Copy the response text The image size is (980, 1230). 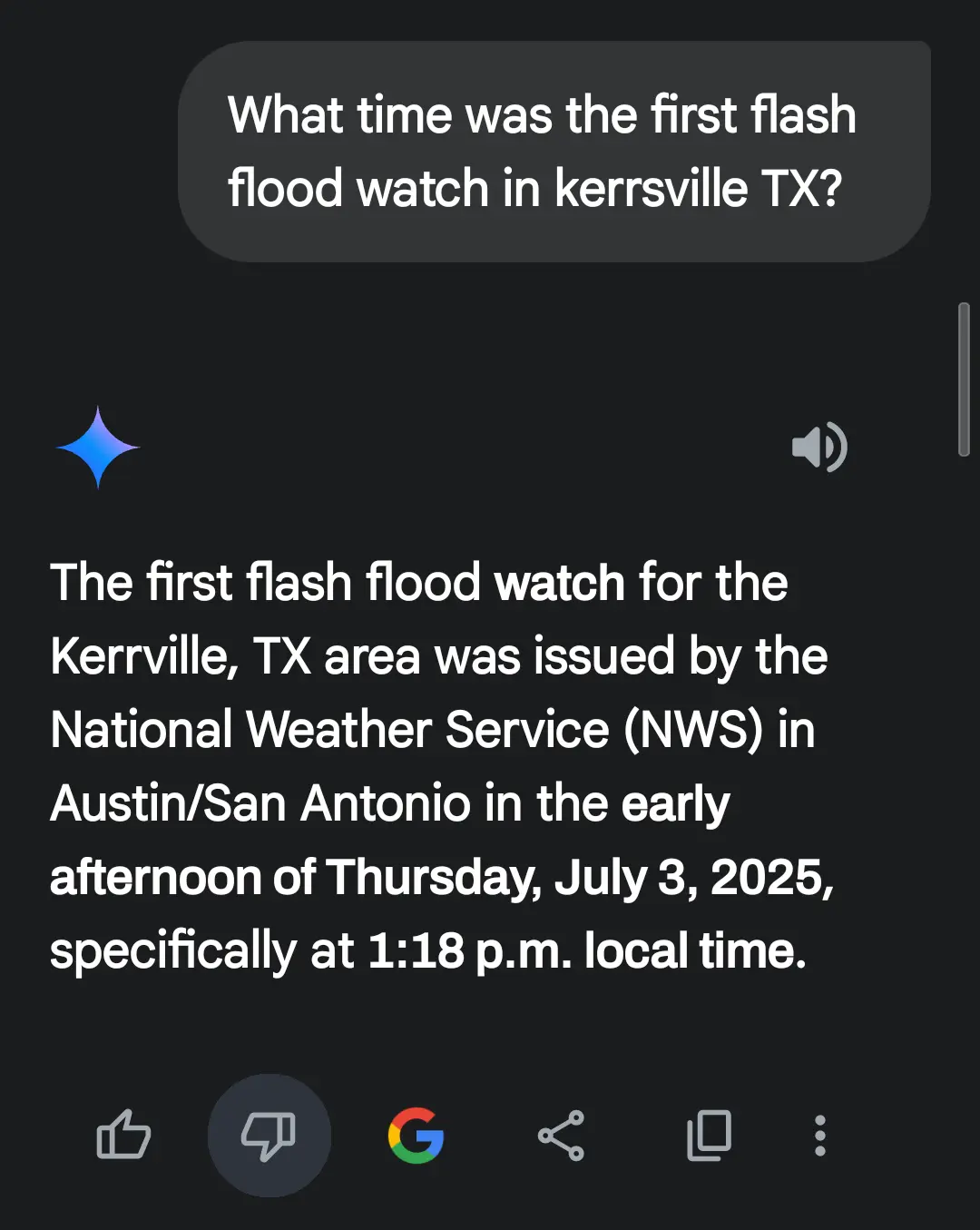tap(709, 1135)
